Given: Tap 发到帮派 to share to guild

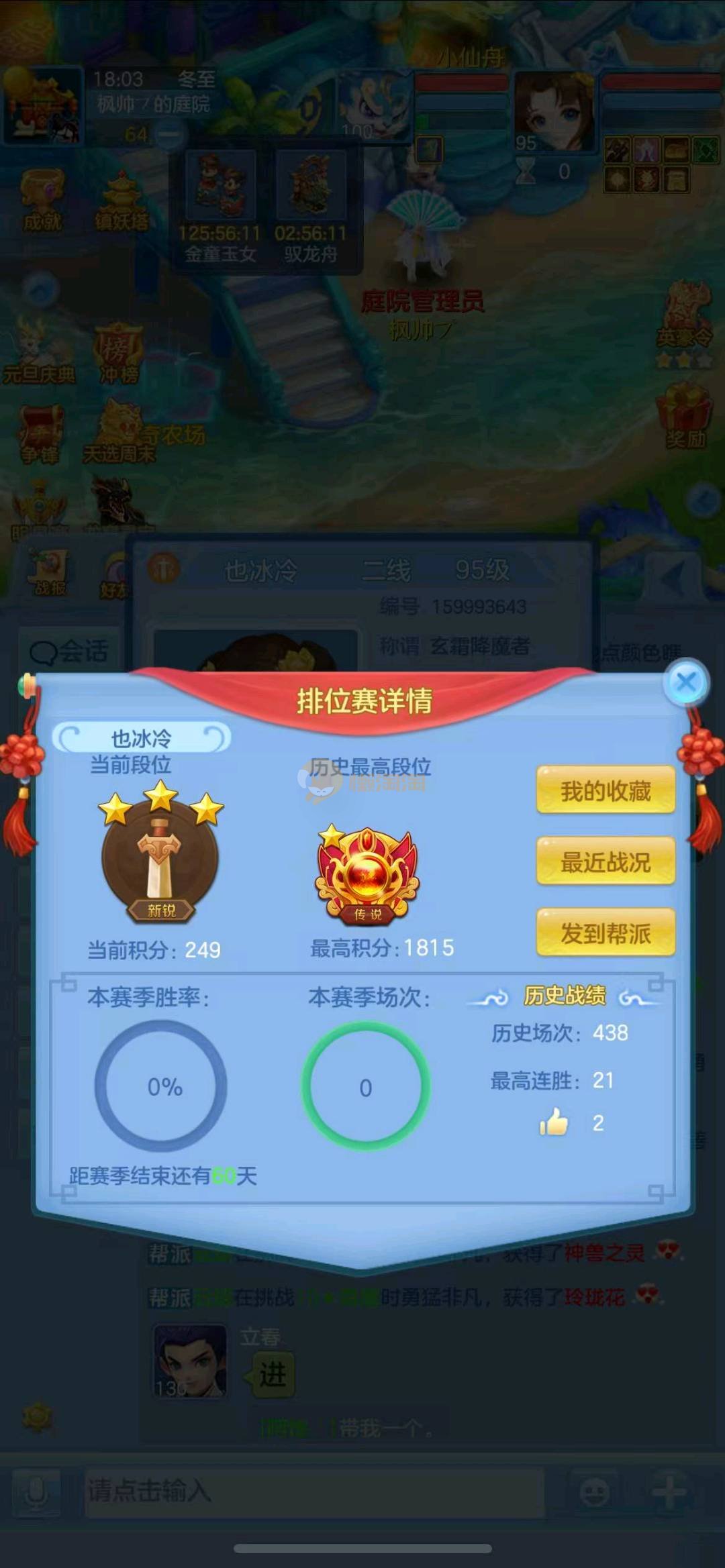Looking at the screenshot, I should tap(606, 933).
